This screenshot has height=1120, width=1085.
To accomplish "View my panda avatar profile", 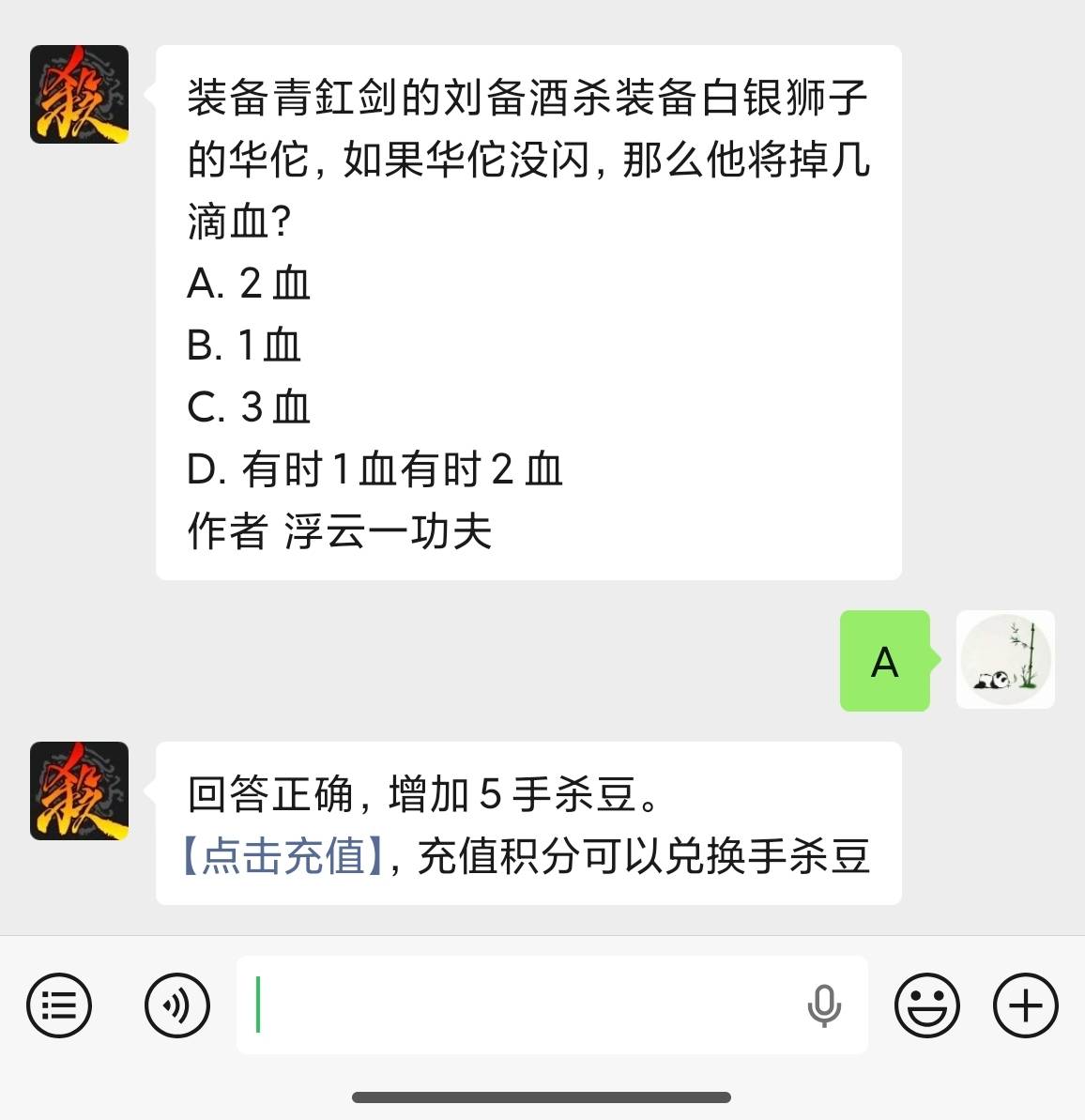I will (x=1005, y=659).
